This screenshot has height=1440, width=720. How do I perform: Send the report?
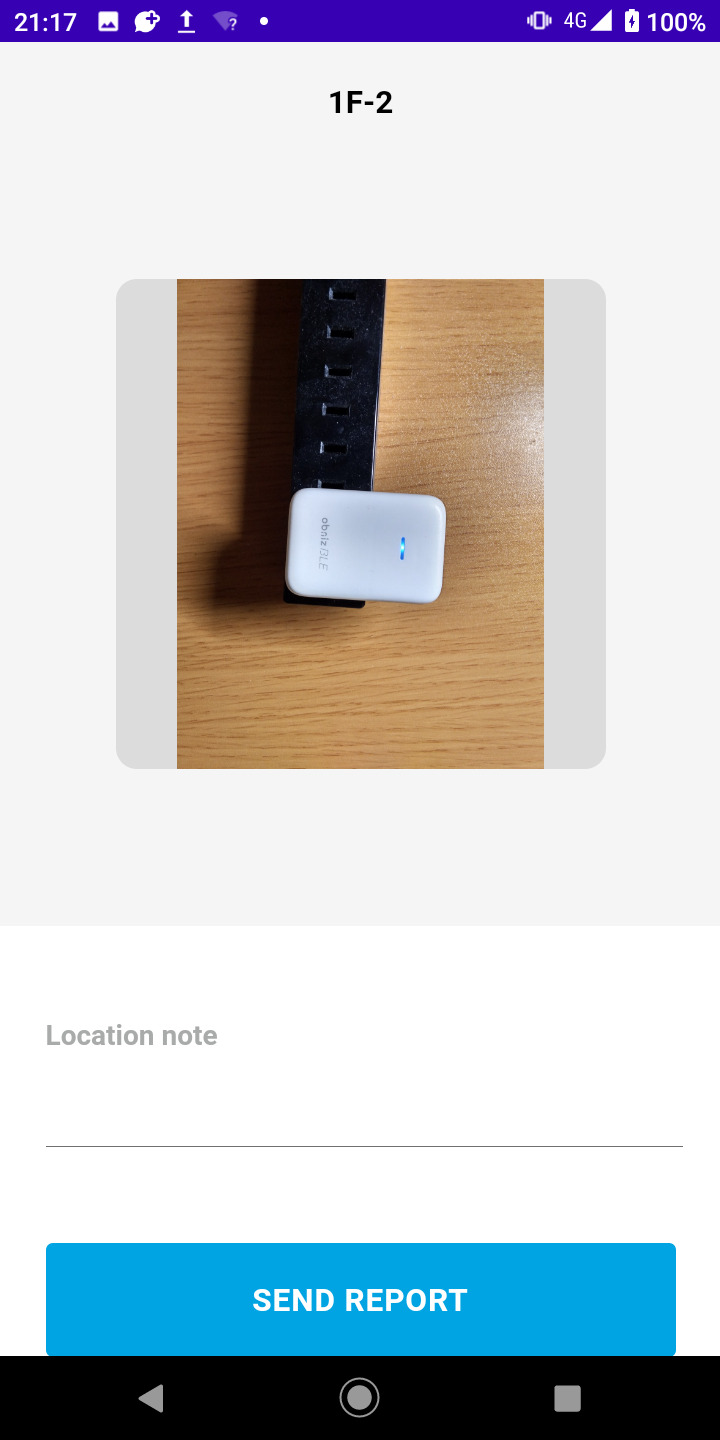pyautogui.click(x=360, y=1299)
